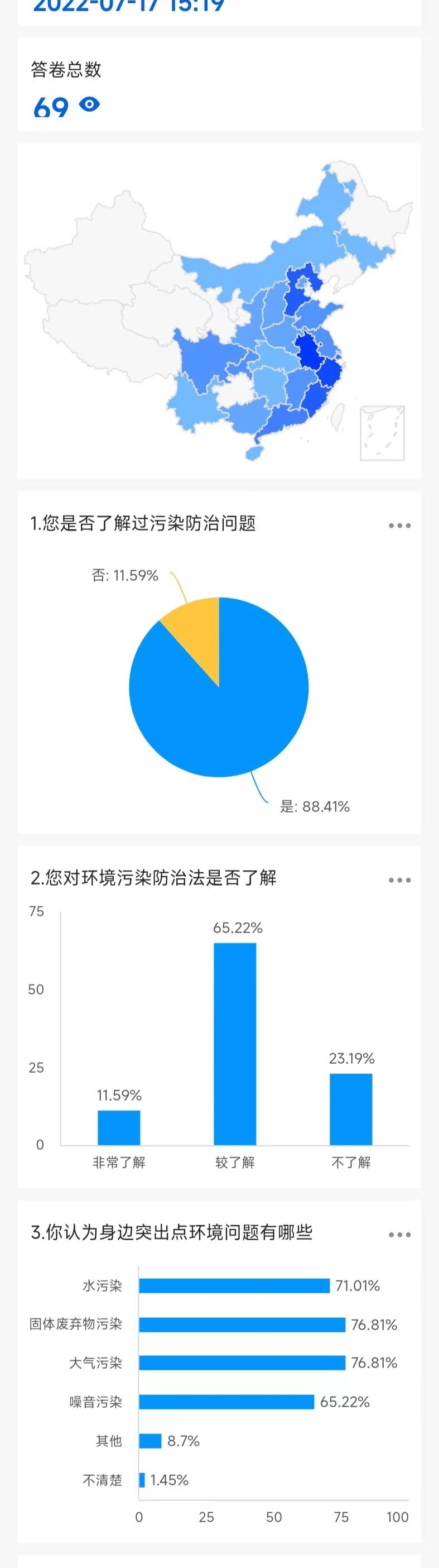The width and height of the screenshot is (439, 1568).
Task: Open more options for question 3 身边突出点环境问题
Action: tap(399, 1235)
